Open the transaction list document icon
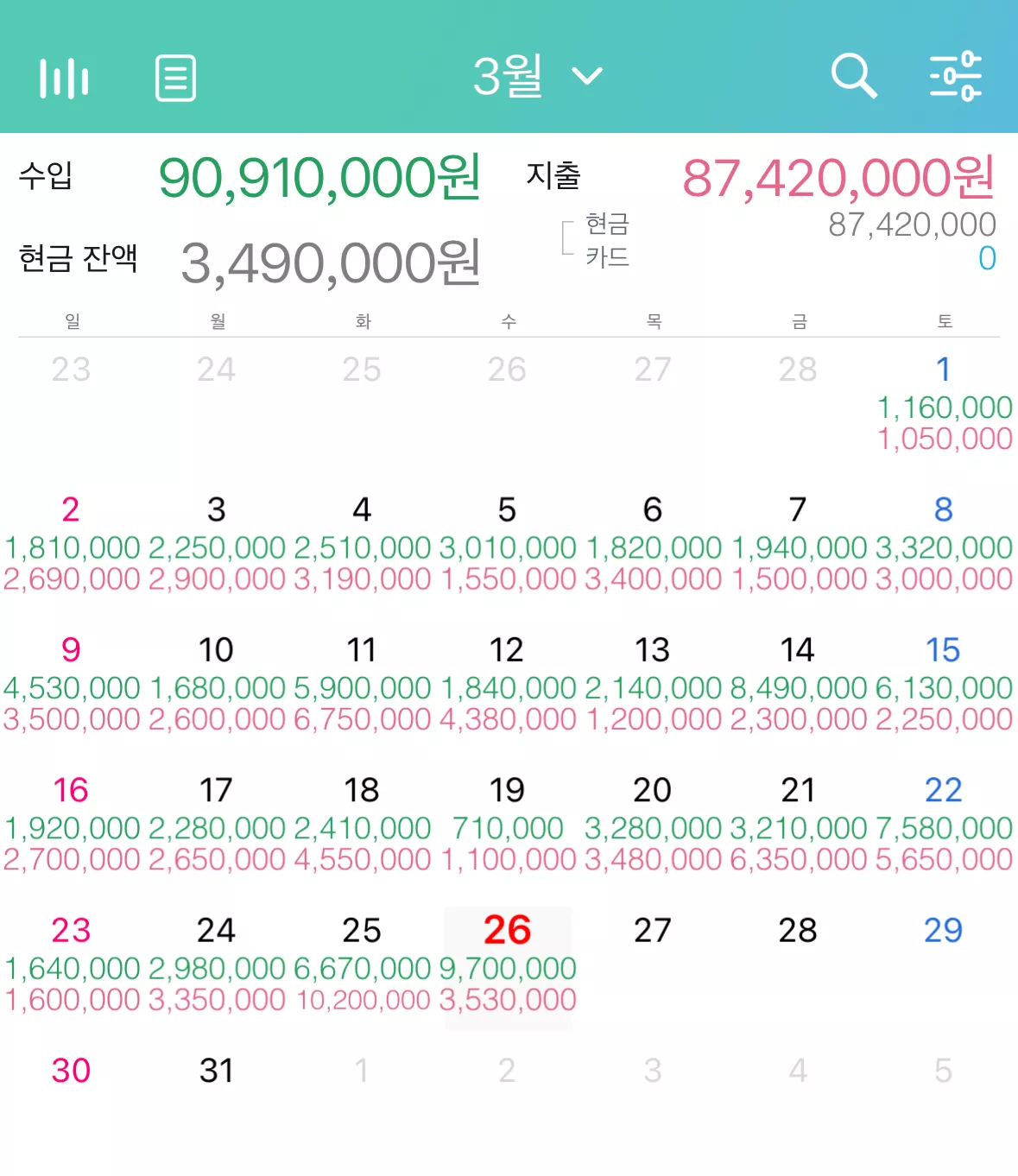 pyautogui.click(x=175, y=78)
